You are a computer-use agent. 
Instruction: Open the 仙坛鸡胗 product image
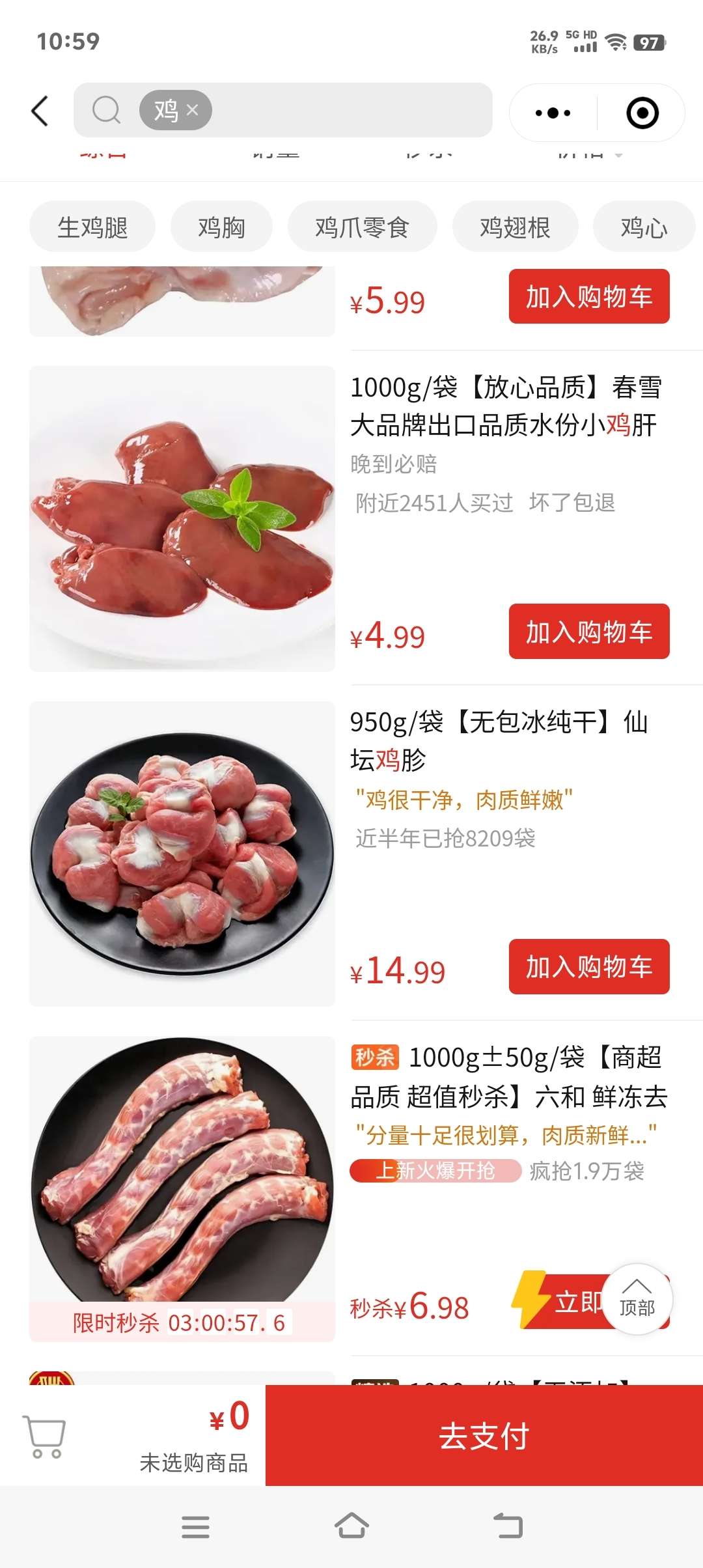(x=182, y=854)
